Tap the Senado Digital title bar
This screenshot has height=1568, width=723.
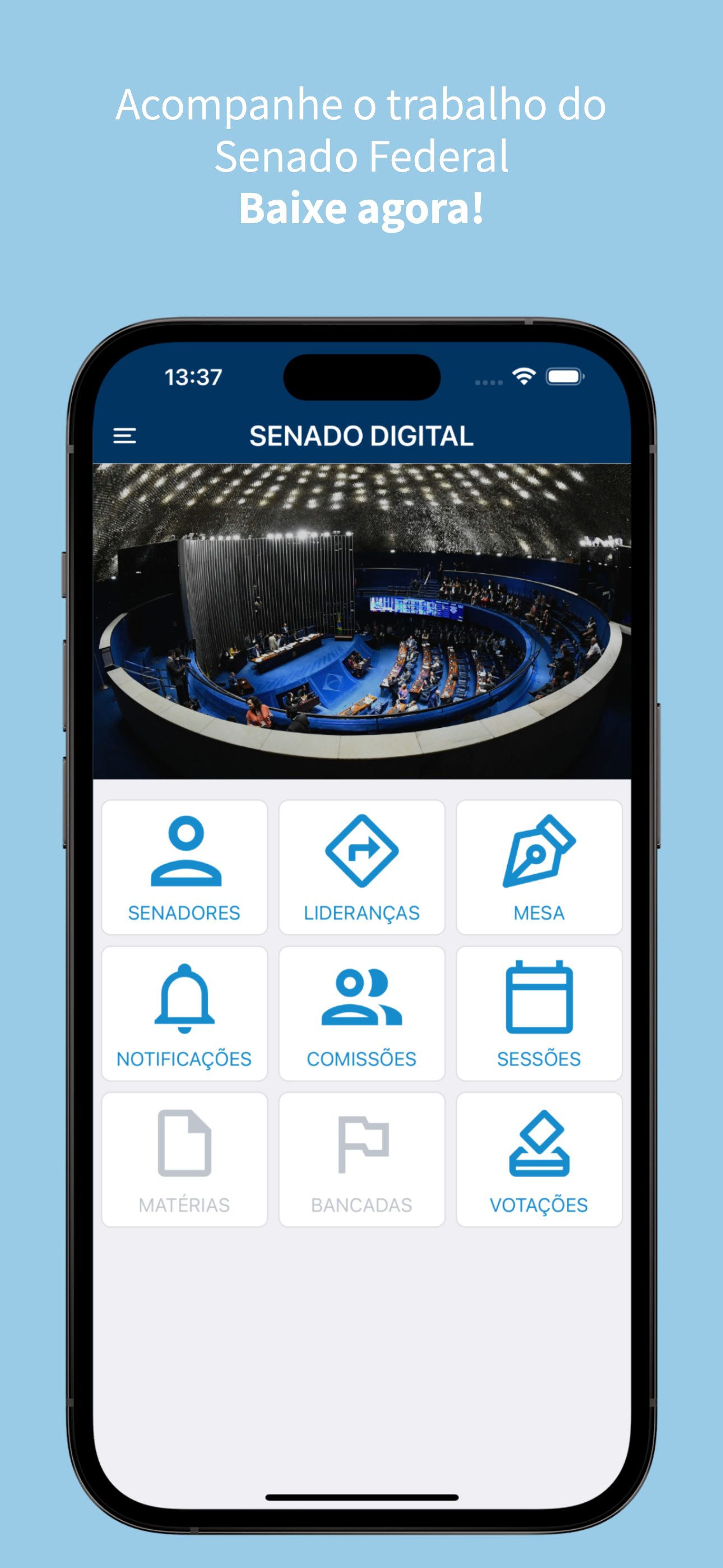click(x=361, y=436)
